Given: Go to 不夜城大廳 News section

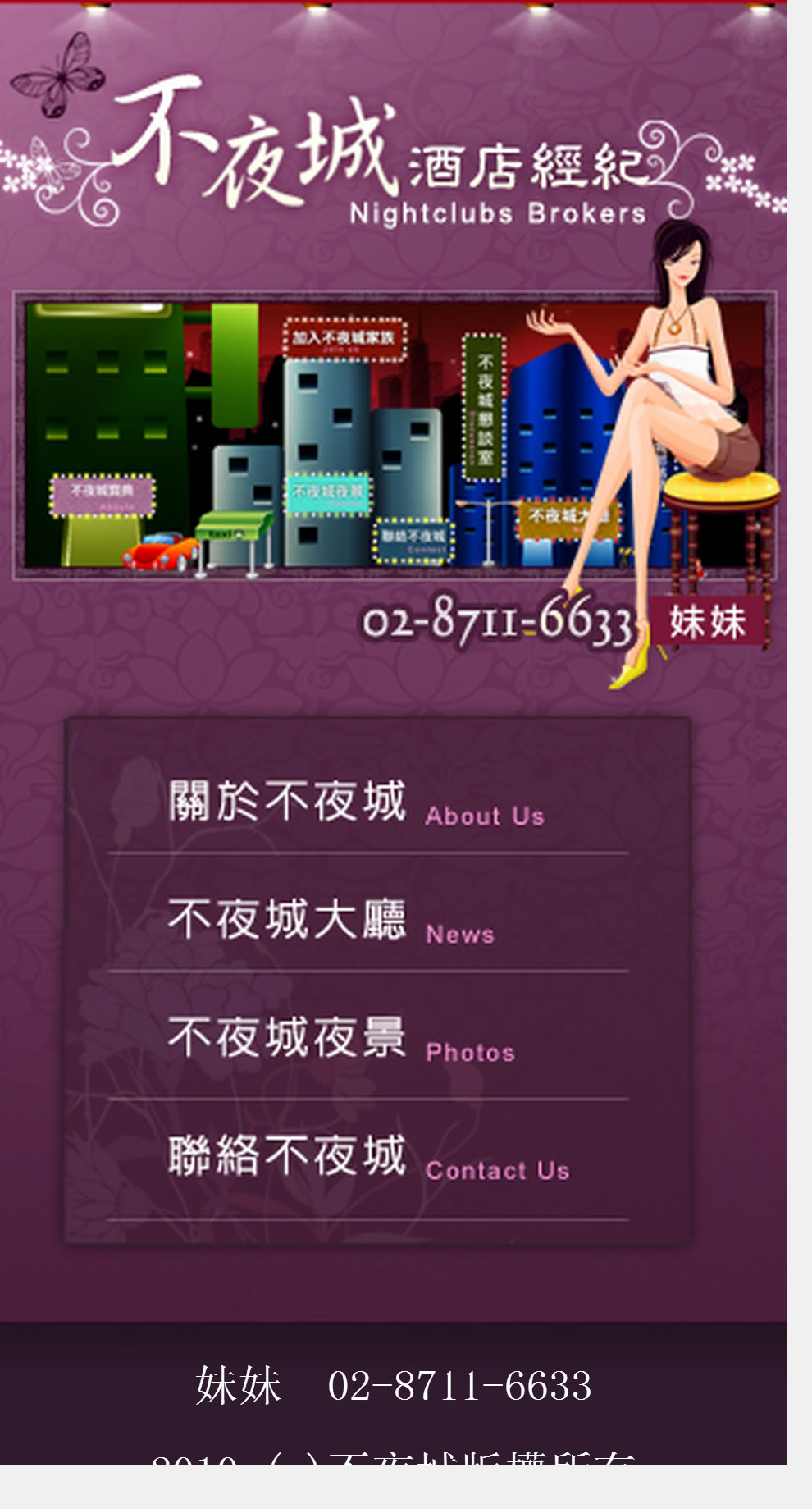Looking at the screenshot, I should pyautogui.click(x=332, y=921).
